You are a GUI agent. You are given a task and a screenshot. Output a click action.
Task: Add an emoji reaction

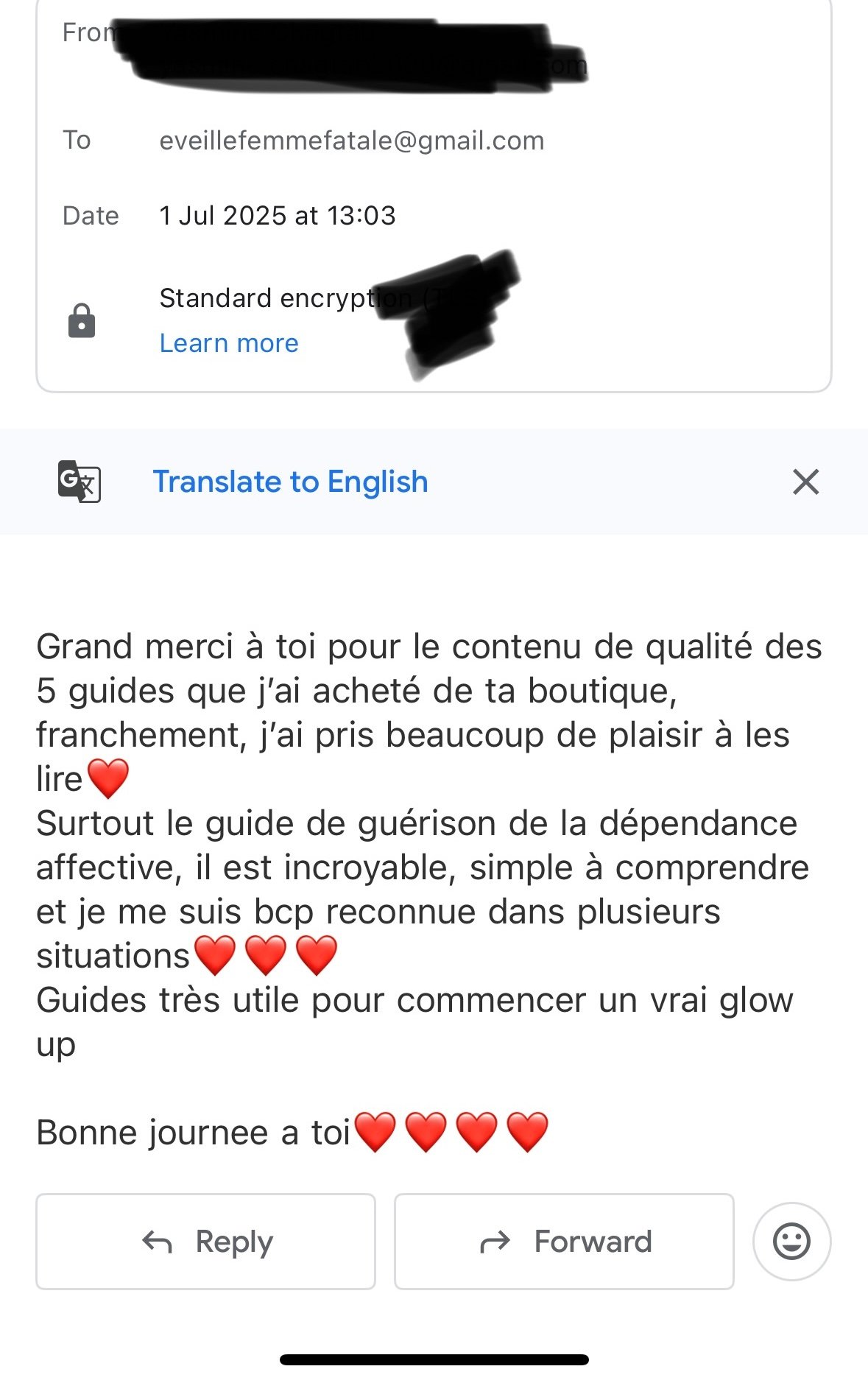(791, 1242)
